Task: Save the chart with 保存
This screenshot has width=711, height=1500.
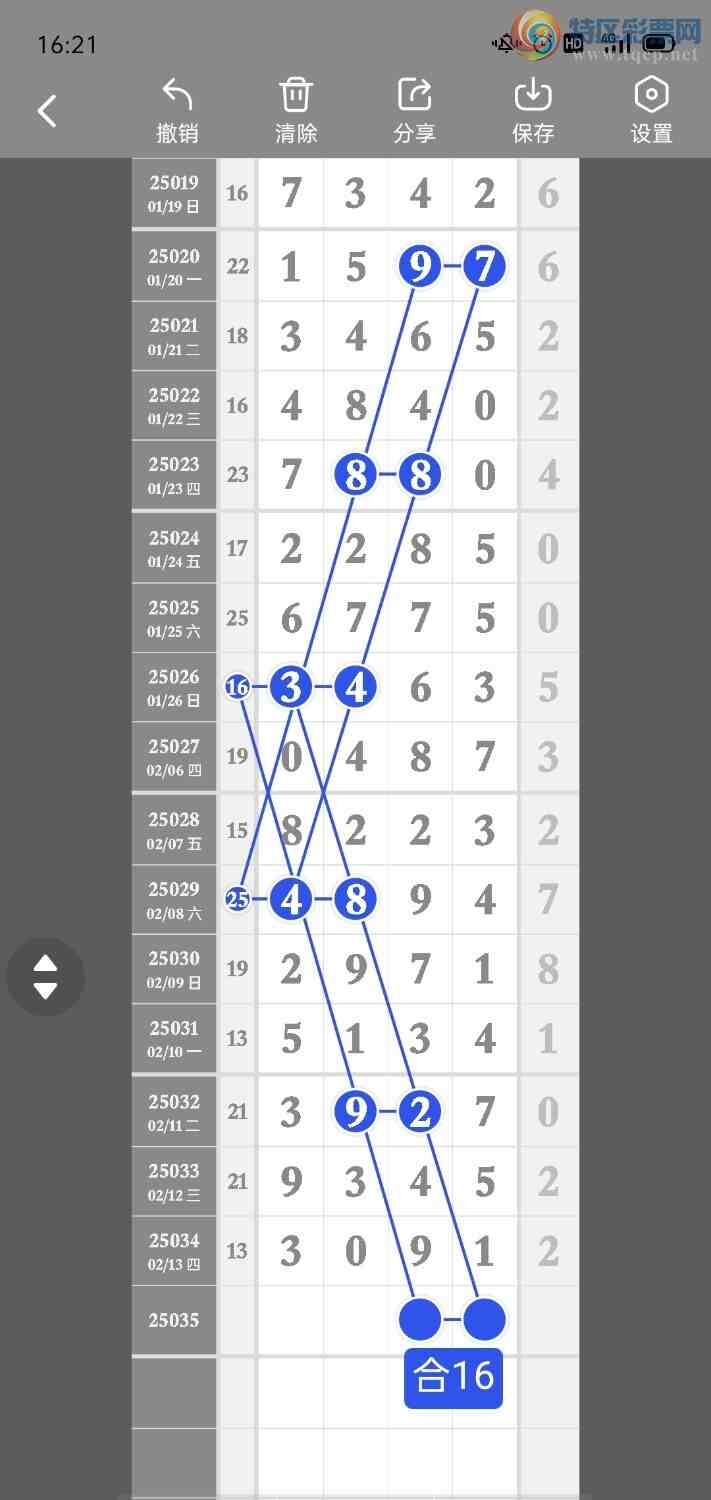Action: pyautogui.click(x=533, y=111)
